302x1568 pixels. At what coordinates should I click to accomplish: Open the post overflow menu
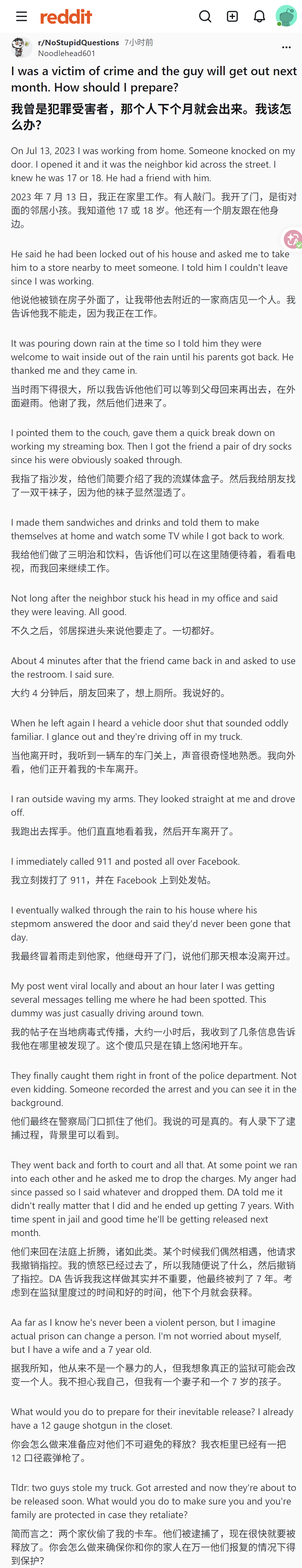click(286, 47)
